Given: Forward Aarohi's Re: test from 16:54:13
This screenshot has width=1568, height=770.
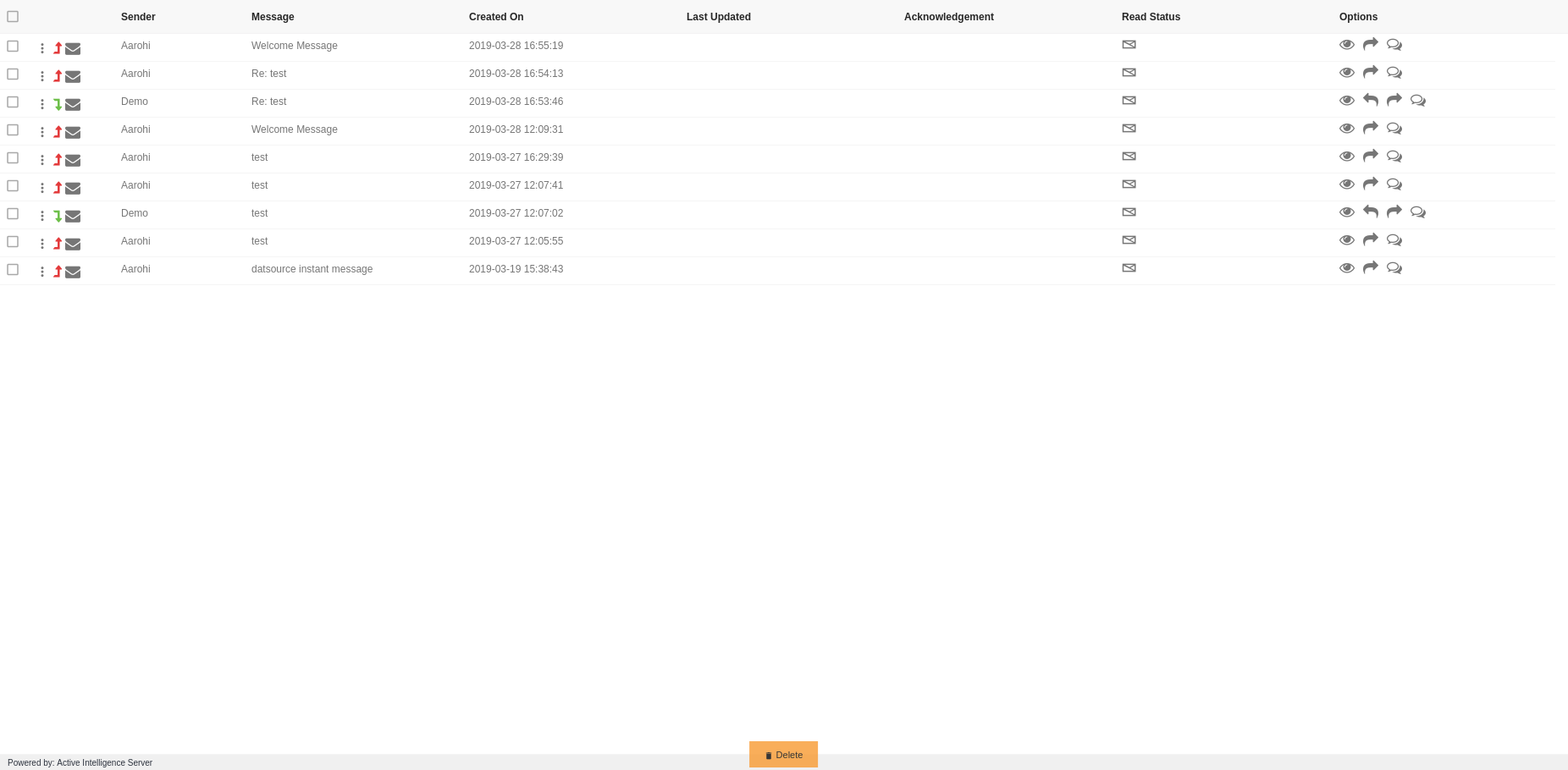Looking at the screenshot, I should 1370,73.
